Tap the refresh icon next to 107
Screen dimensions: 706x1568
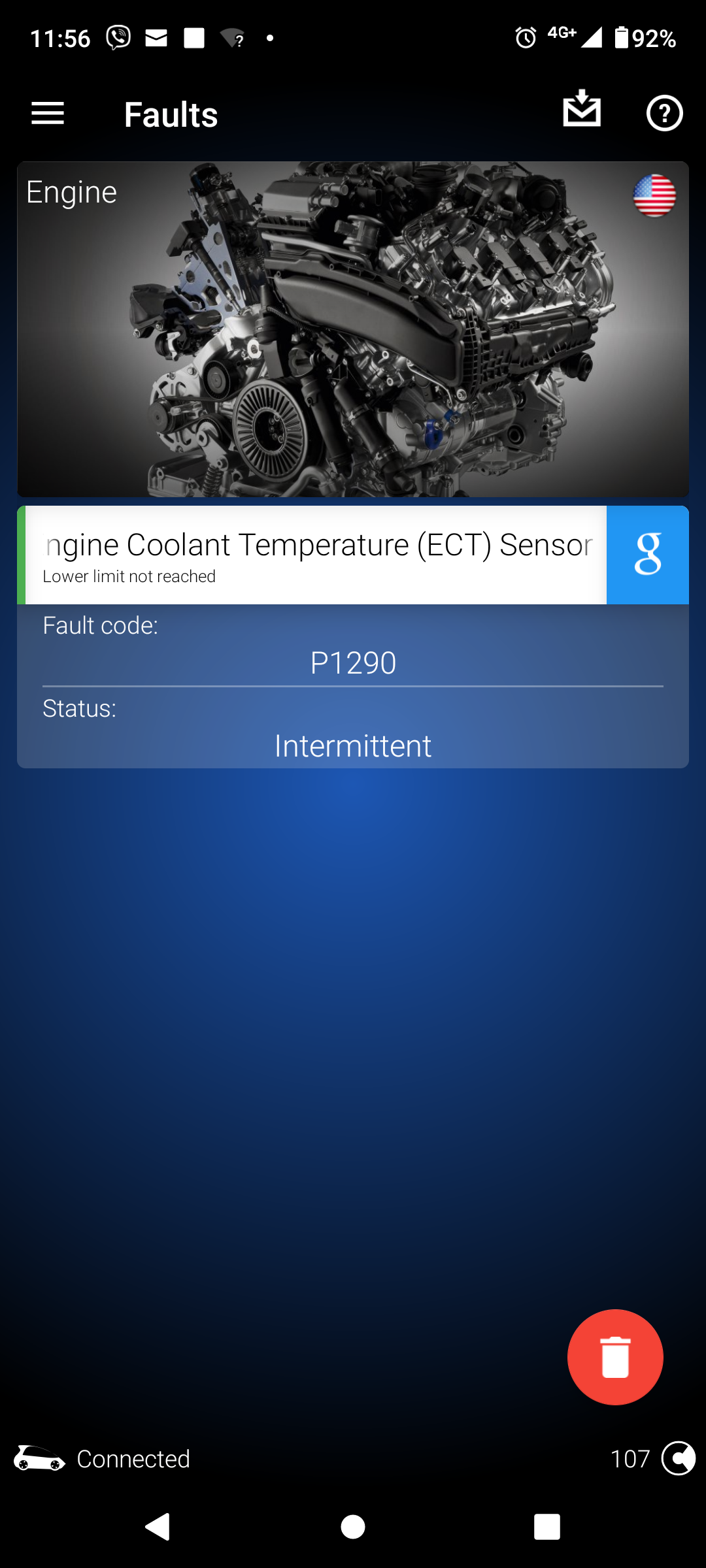pyautogui.click(x=678, y=1458)
